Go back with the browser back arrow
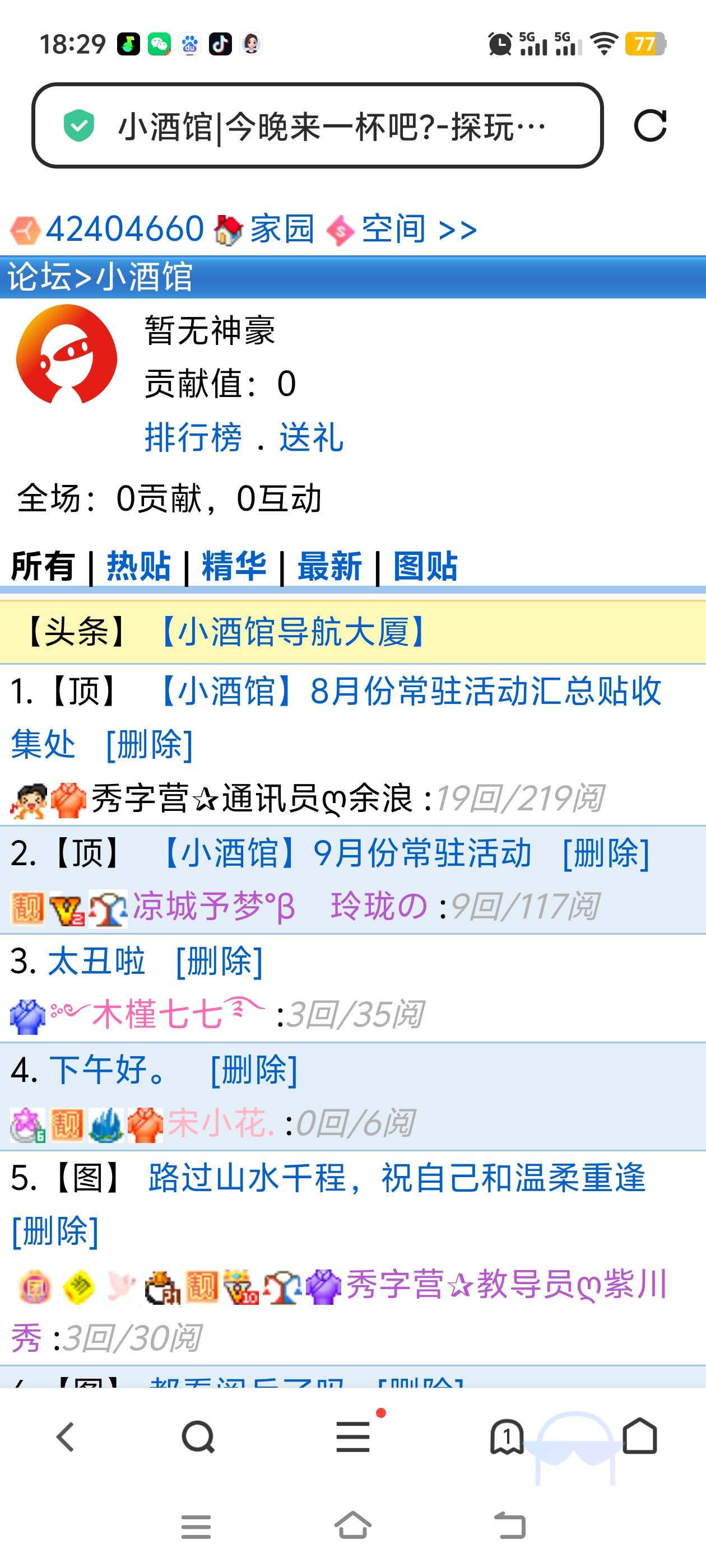 [66, 1437]
